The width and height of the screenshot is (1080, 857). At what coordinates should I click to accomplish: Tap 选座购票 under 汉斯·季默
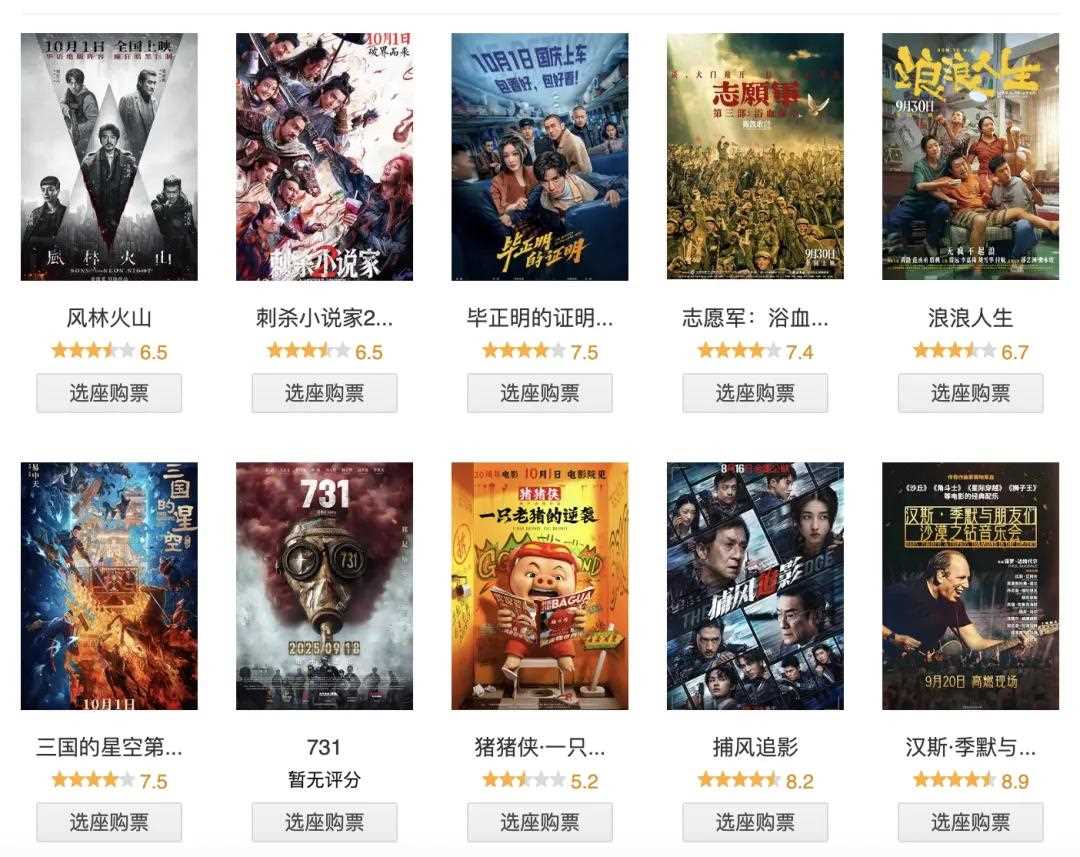970,822
